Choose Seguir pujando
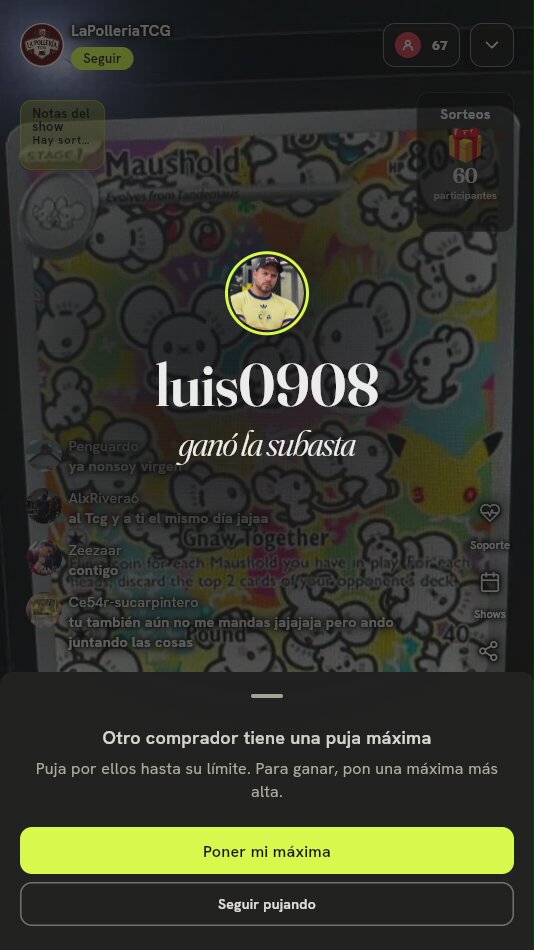 click(267, 904)
